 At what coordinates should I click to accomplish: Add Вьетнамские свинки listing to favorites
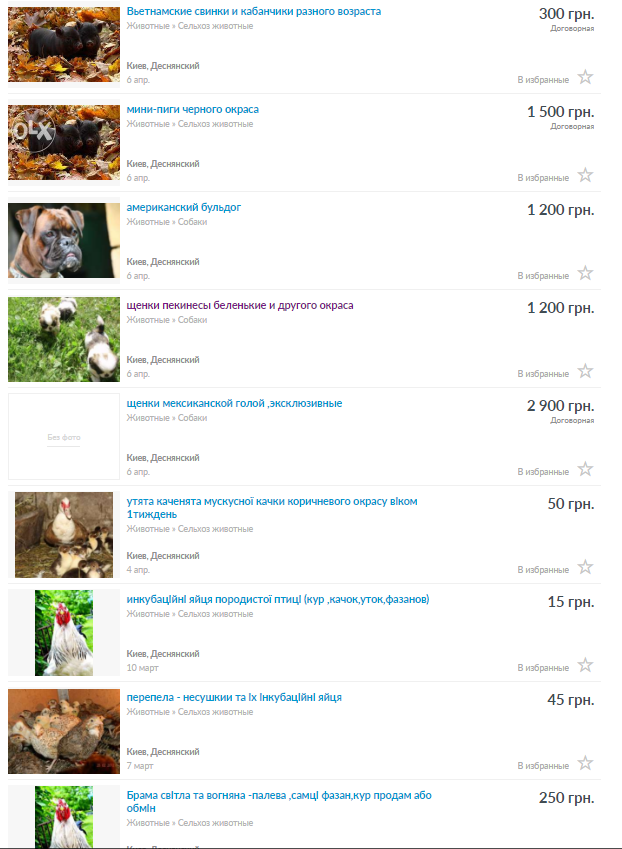pos(585,77)
